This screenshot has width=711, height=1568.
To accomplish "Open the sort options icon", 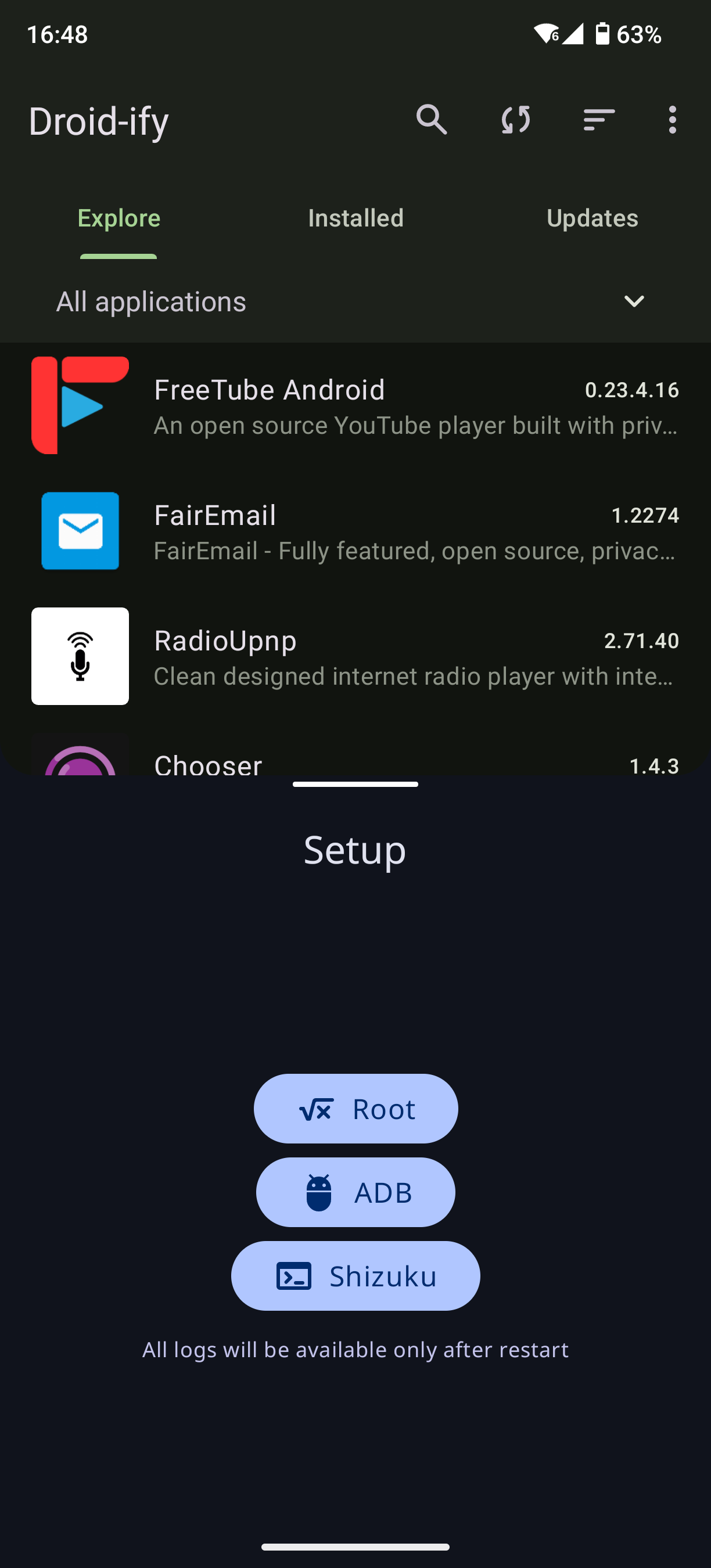I will pyautogui.click(x=599, y=119).
